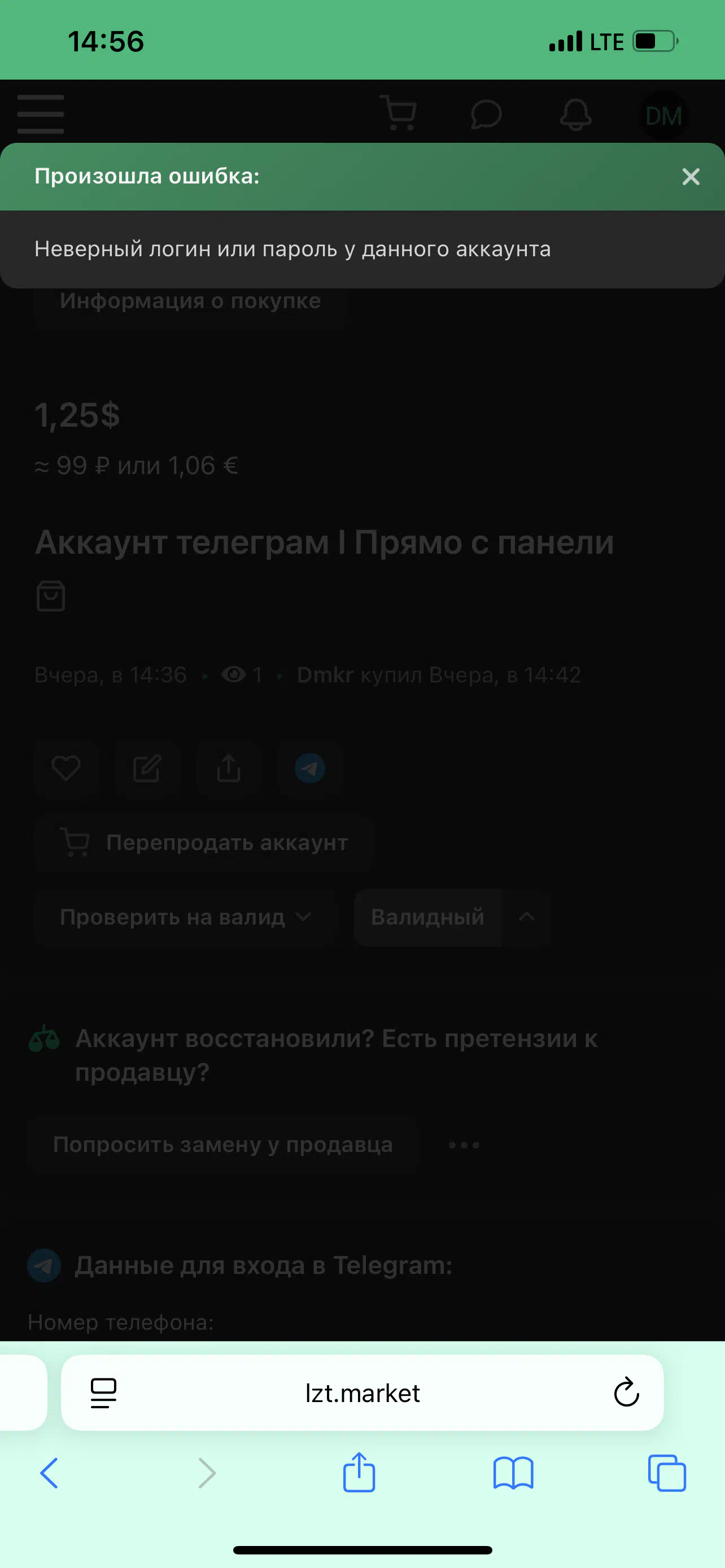Tap the Валидный status button

(427, 917)
